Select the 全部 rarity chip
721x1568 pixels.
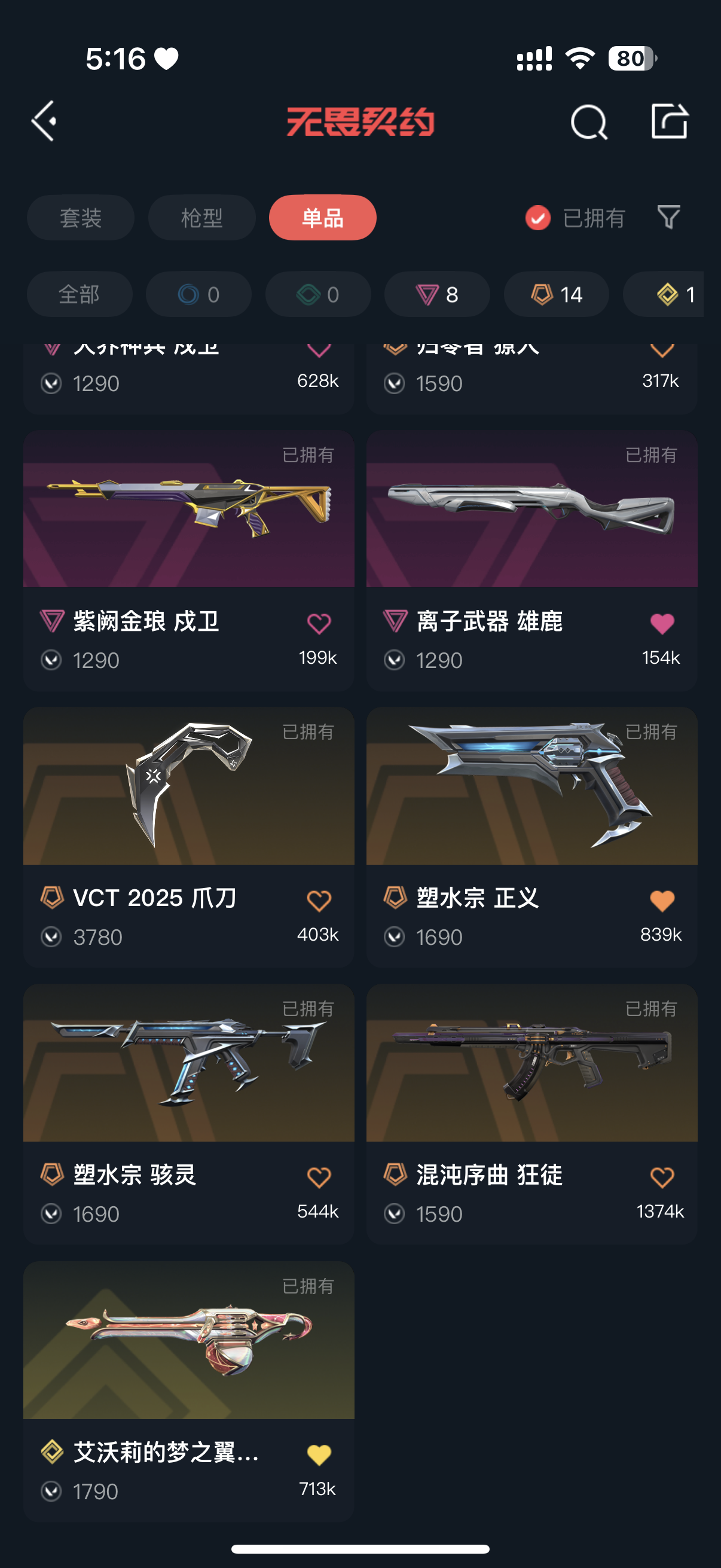[79, 295]
